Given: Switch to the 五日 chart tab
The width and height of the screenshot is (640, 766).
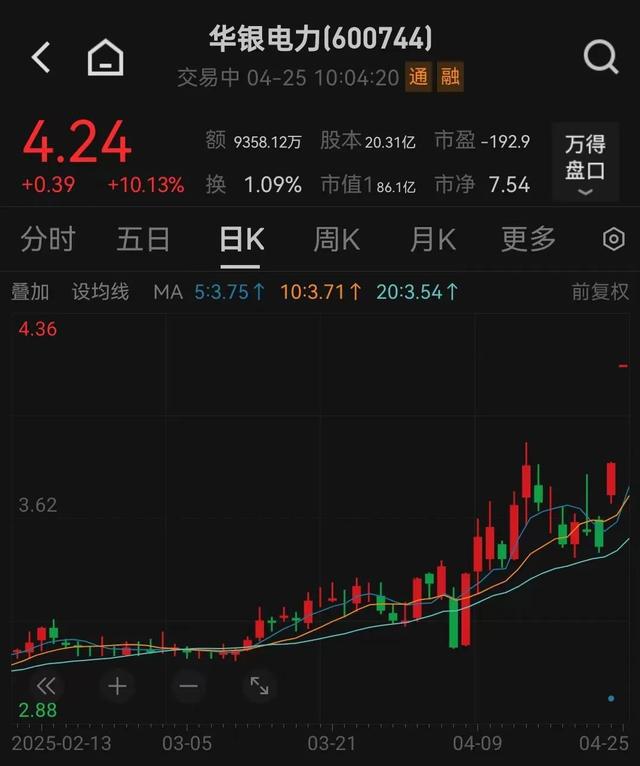Looking at the screenshot, I should click(x=143, y=240).
